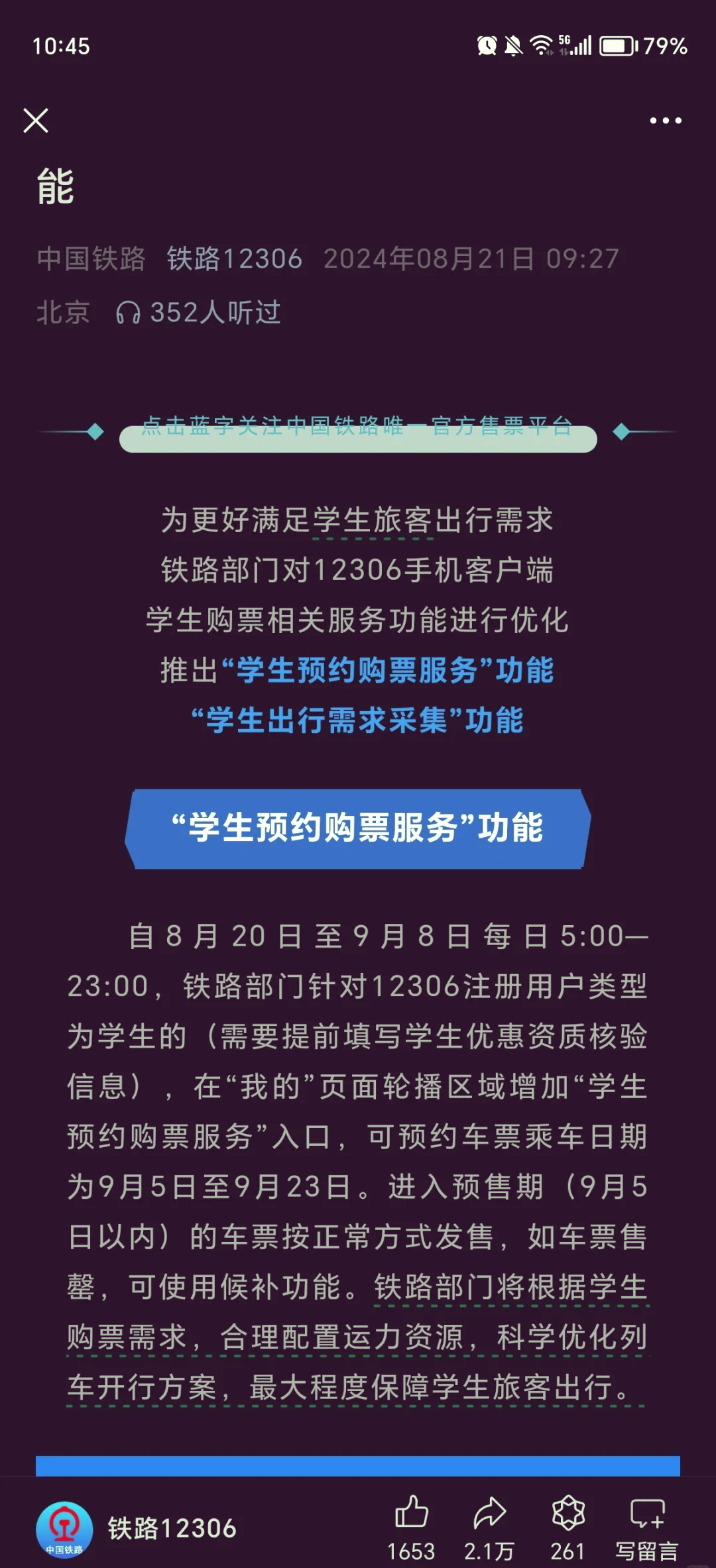Tap the blue-text follow banner

(357, 427)
